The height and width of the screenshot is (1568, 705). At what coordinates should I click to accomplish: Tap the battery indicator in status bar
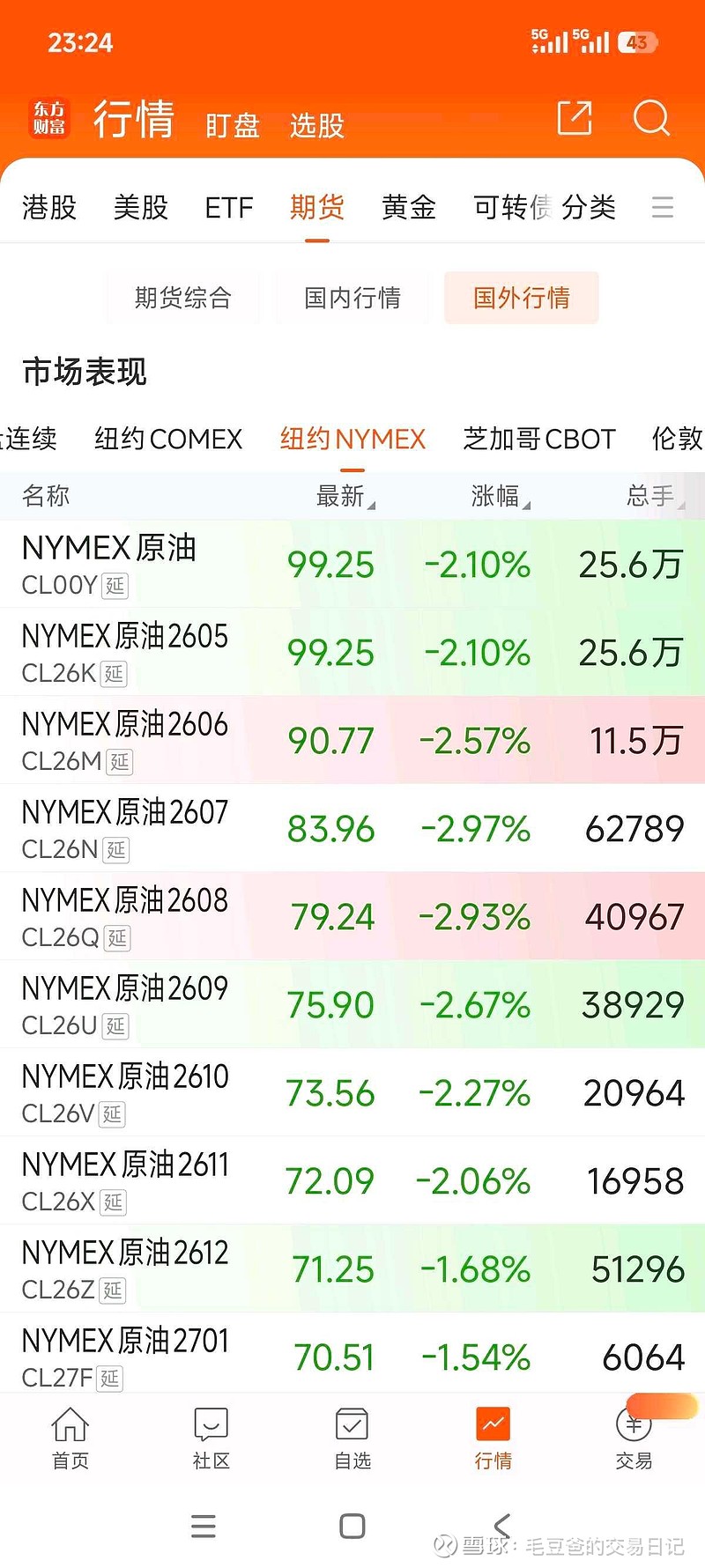(x=636, y=41)
